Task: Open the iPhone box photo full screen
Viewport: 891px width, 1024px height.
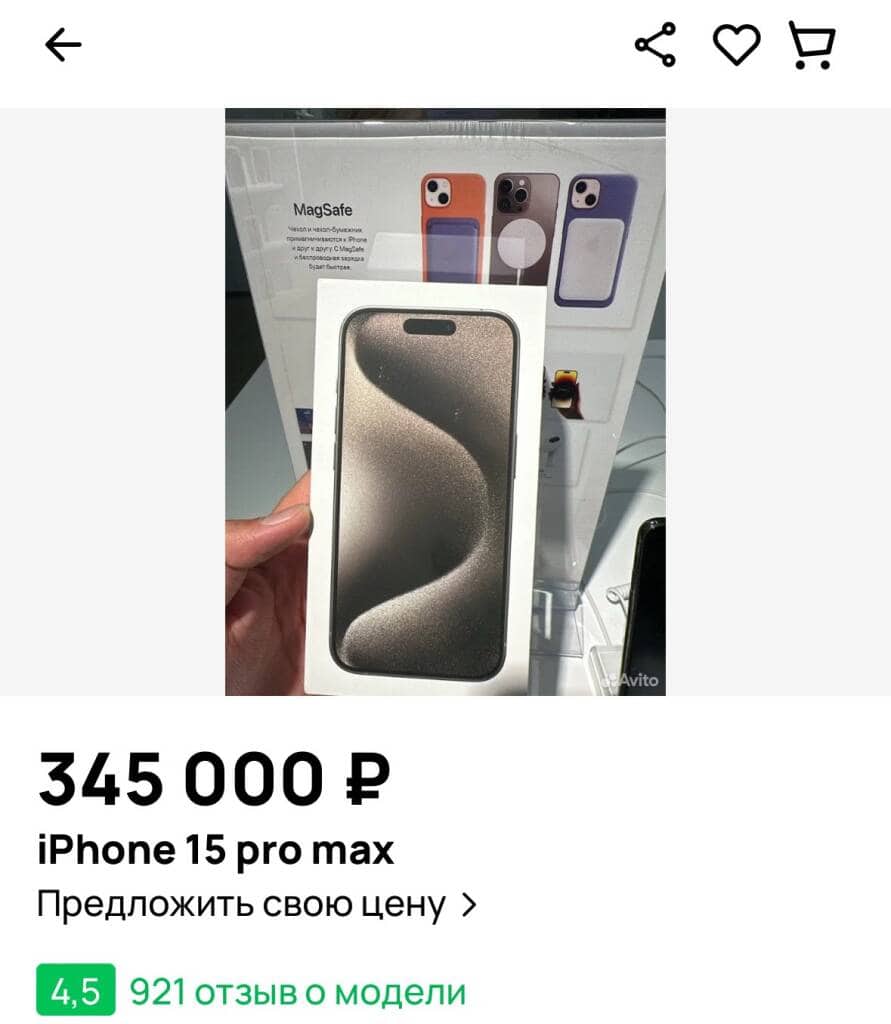Action: point(445,401)
